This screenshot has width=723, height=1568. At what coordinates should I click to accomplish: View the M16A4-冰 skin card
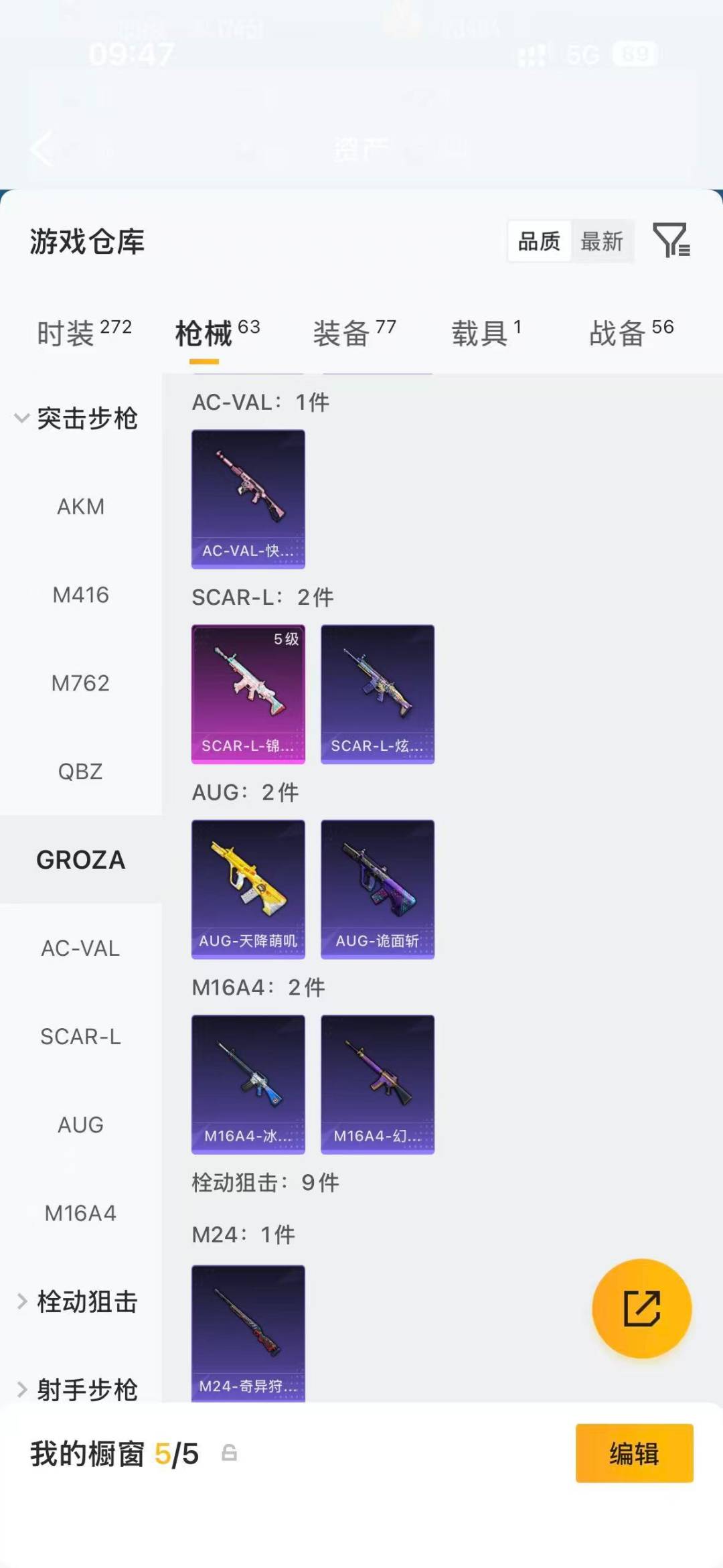pos(248,1084)
